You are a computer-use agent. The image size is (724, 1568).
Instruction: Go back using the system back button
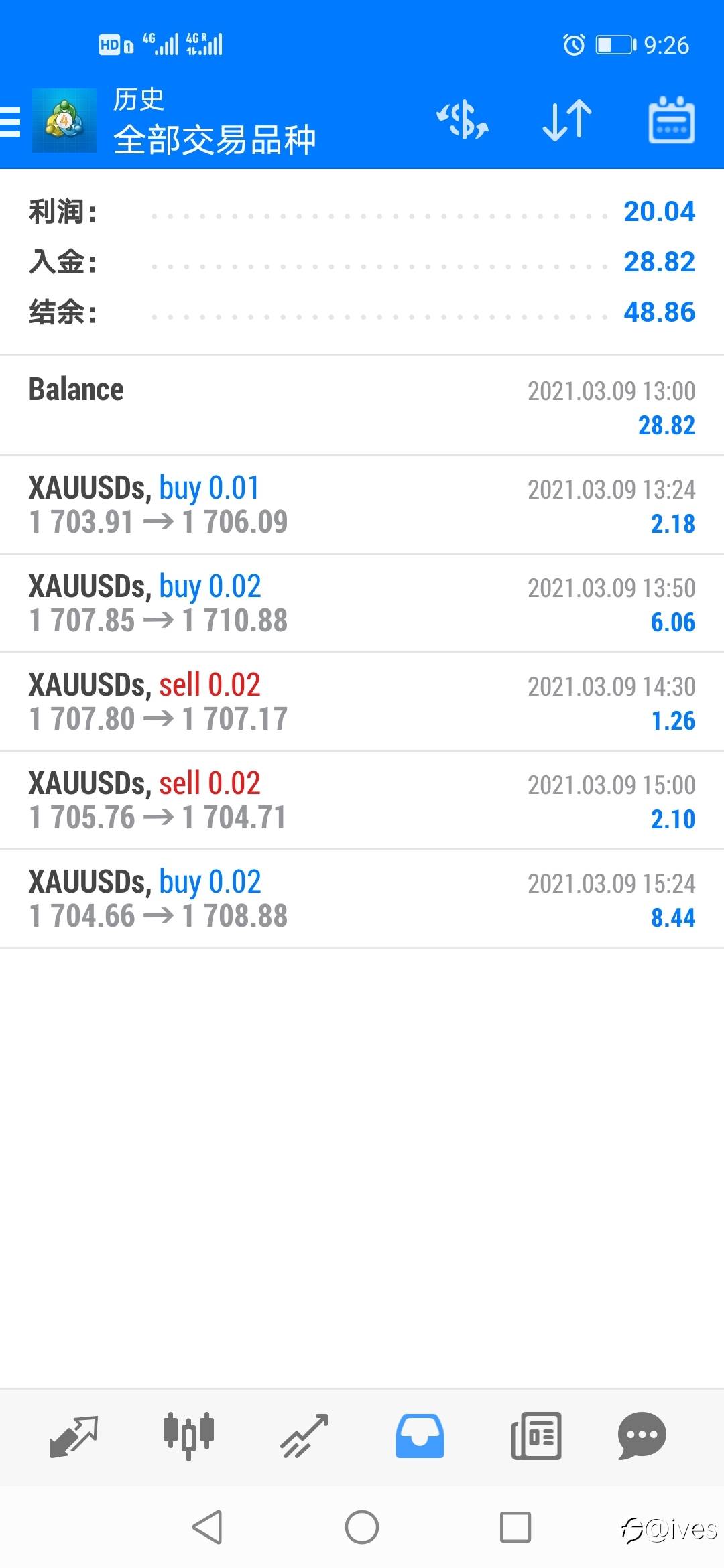[207, 1527]
